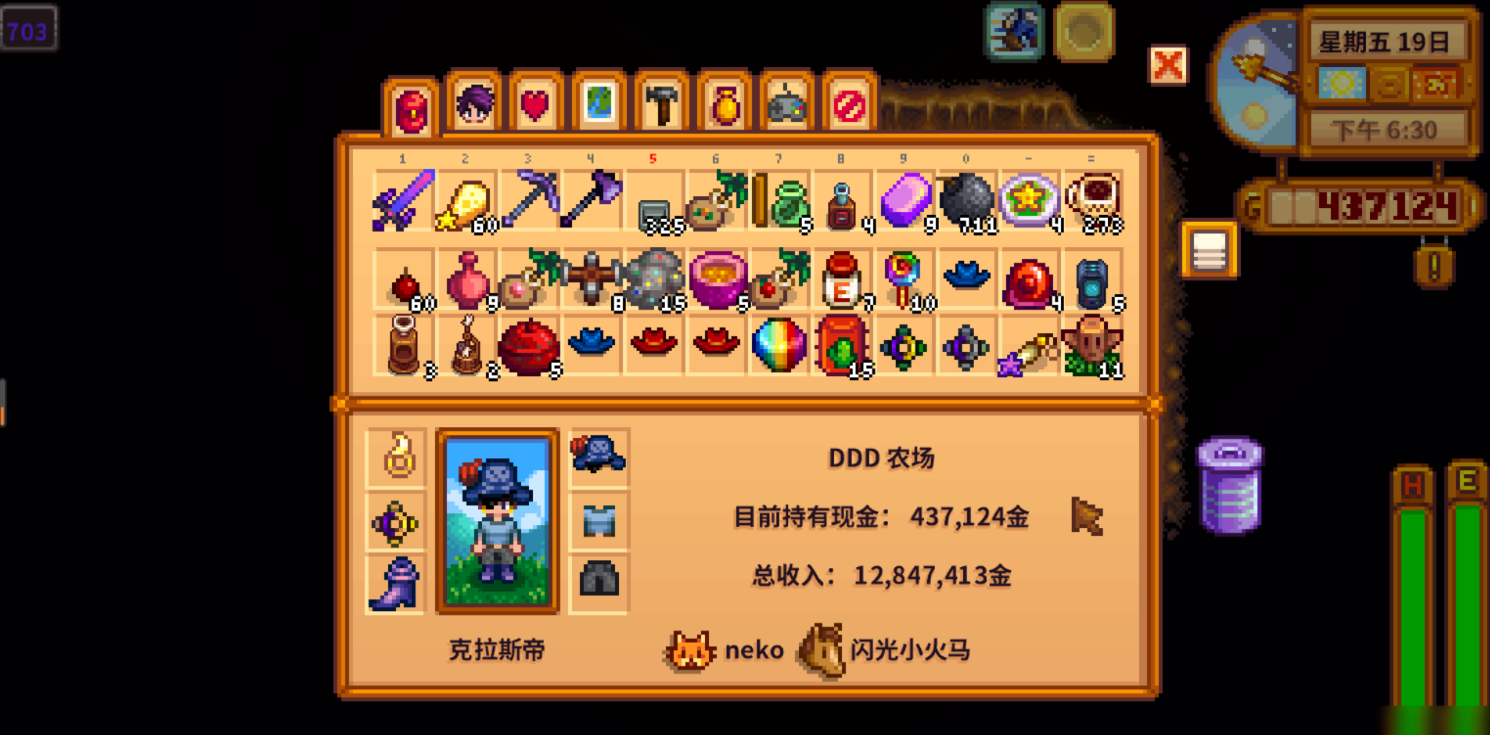Select the galaxy sword in slot 1
This screenshot has height=735, width=1490.
click(x=403, y=200)
